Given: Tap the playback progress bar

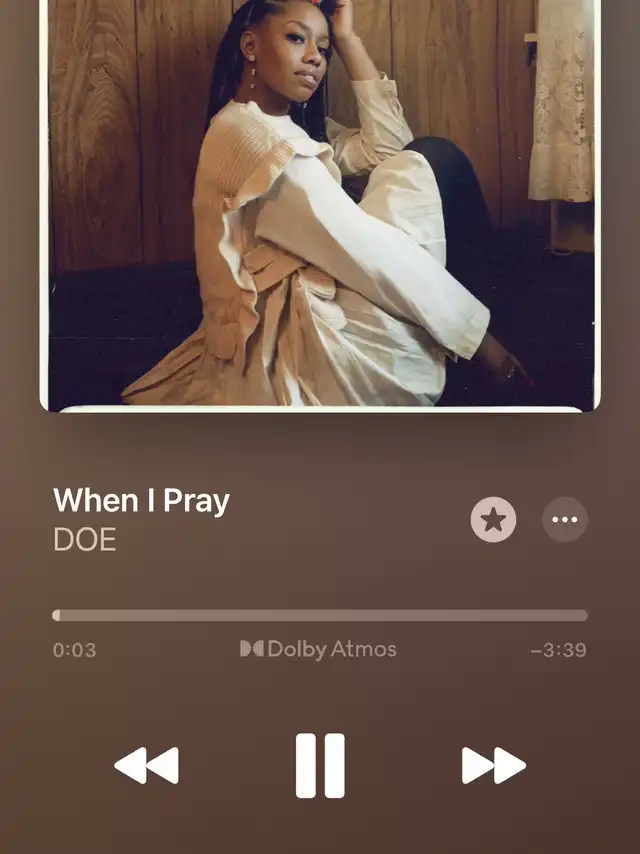Looking at the screenshot, I should tap(320, 616).
